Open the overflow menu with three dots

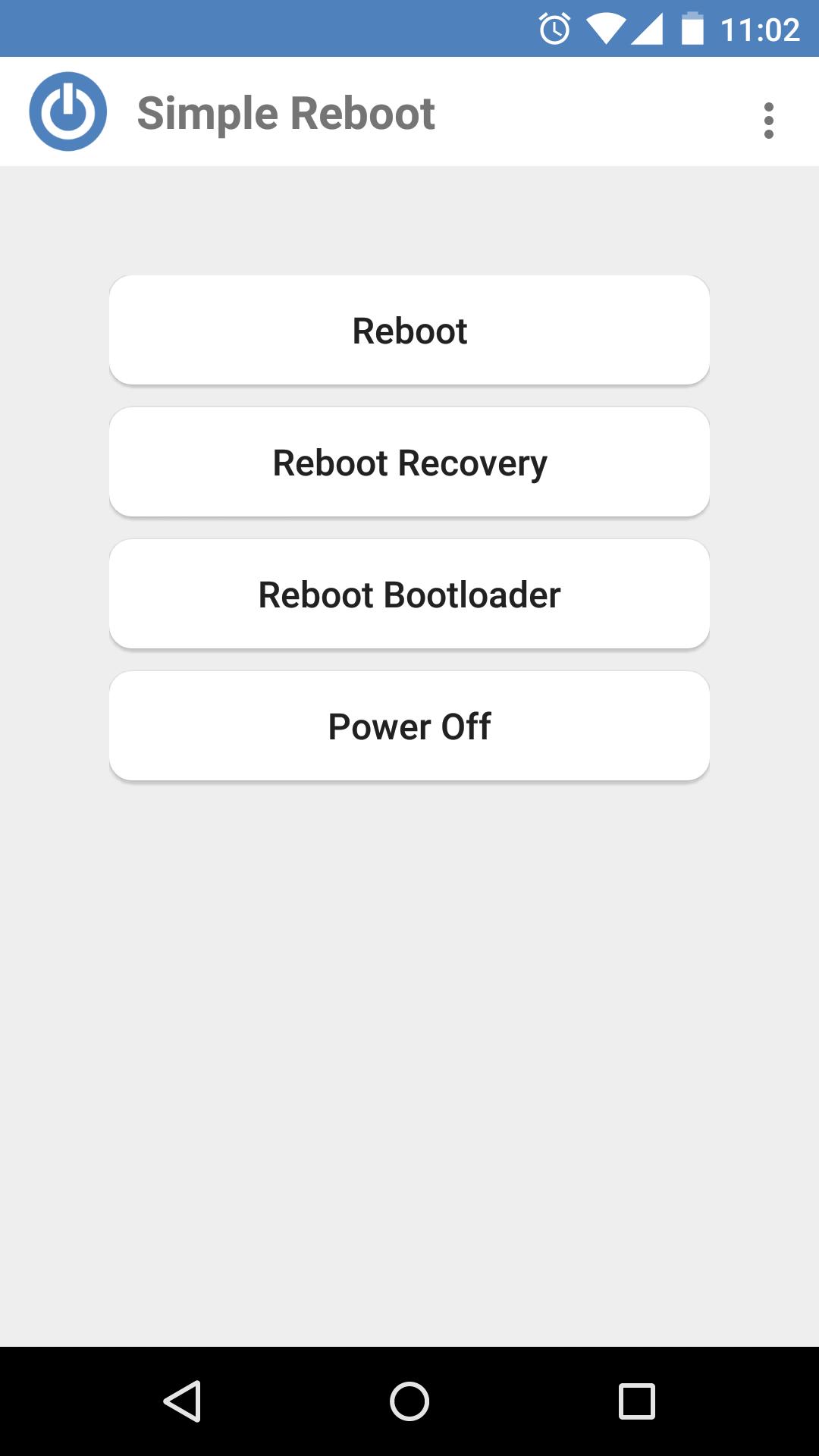[769, 118]
